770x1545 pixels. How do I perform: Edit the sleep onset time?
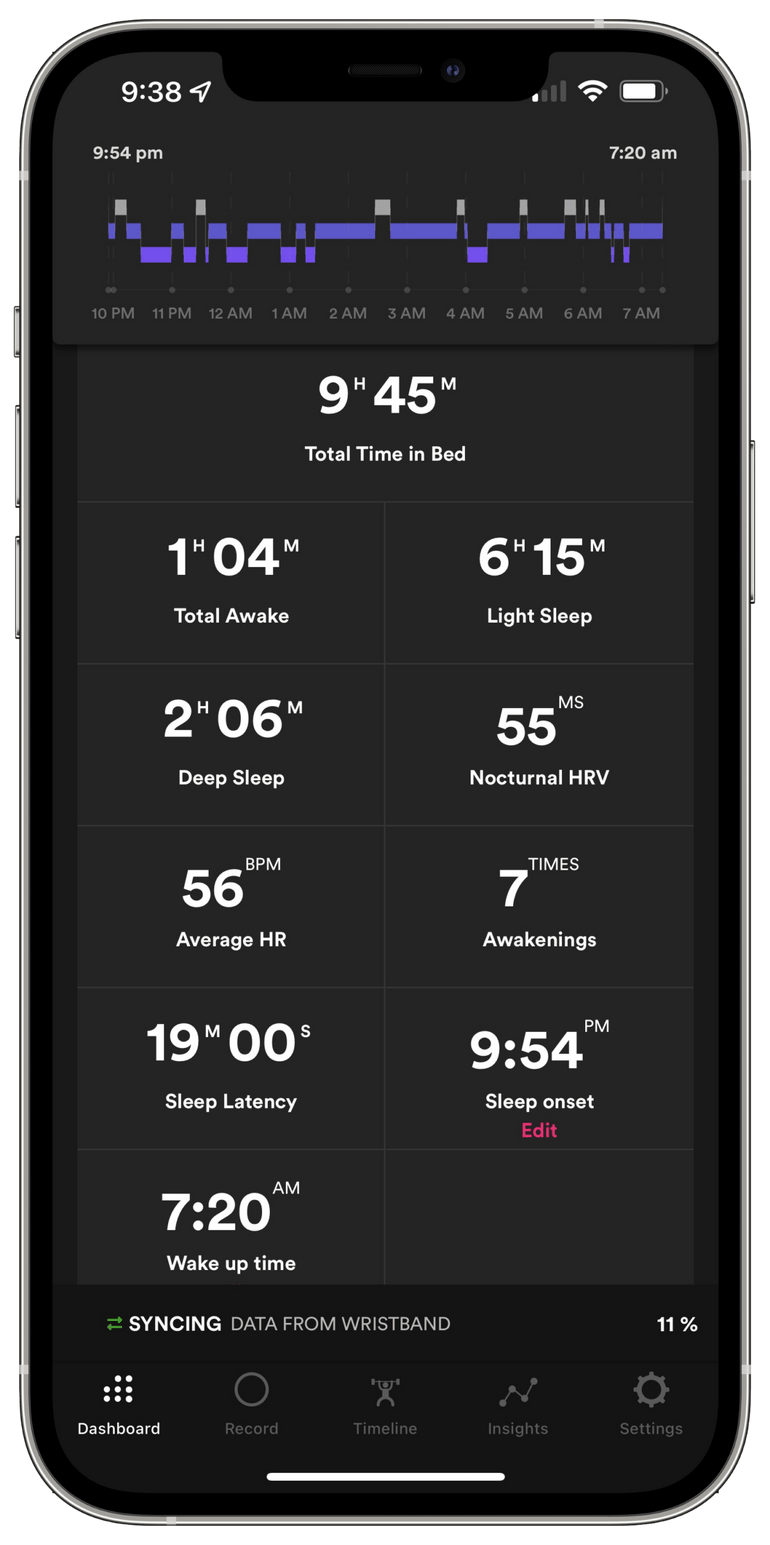(539, 1130)
